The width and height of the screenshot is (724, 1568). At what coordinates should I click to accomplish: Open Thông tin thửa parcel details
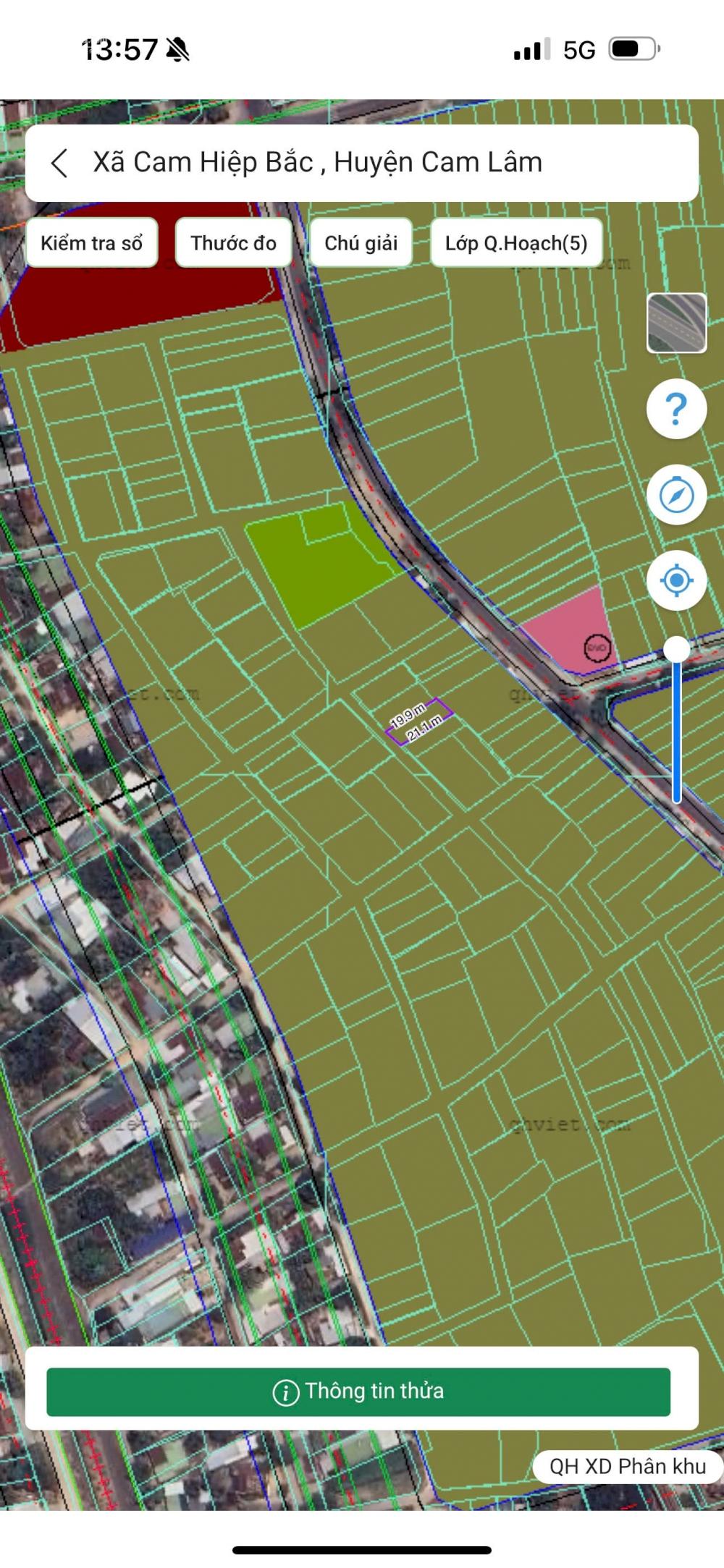coord(358,1391)
